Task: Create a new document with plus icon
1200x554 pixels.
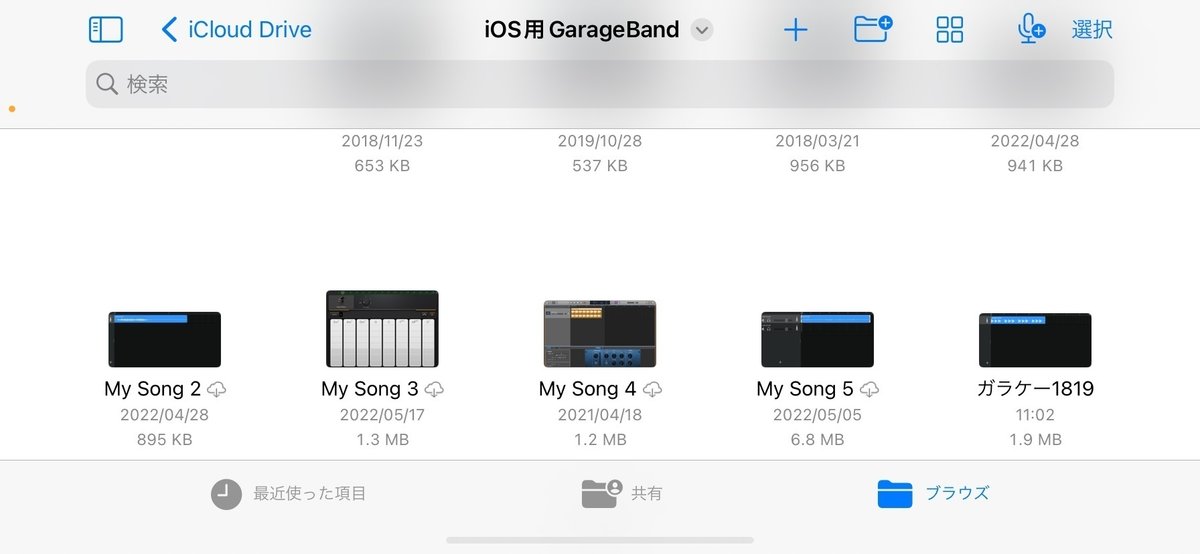Action: [x=795, y=30]
